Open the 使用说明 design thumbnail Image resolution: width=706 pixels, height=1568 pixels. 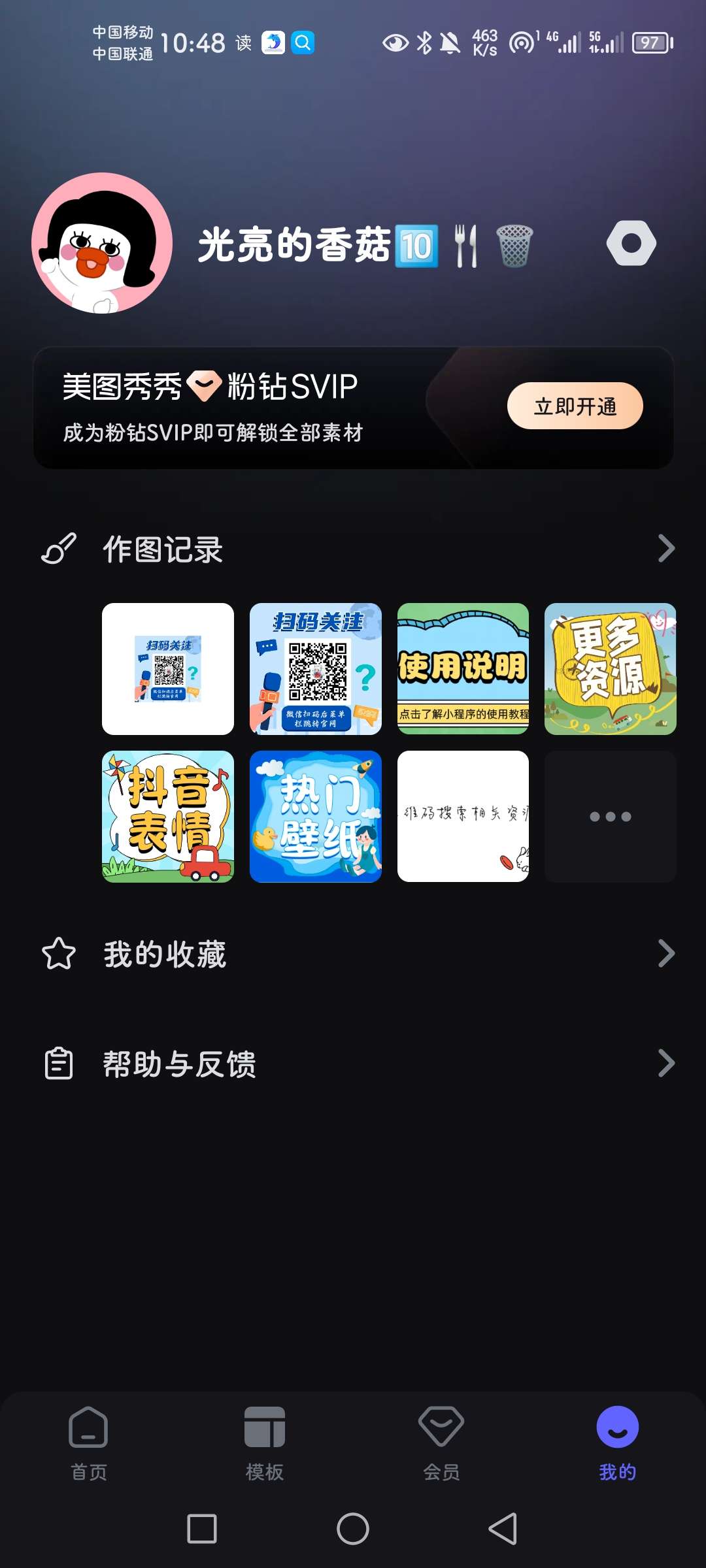[x=463, y=668]
